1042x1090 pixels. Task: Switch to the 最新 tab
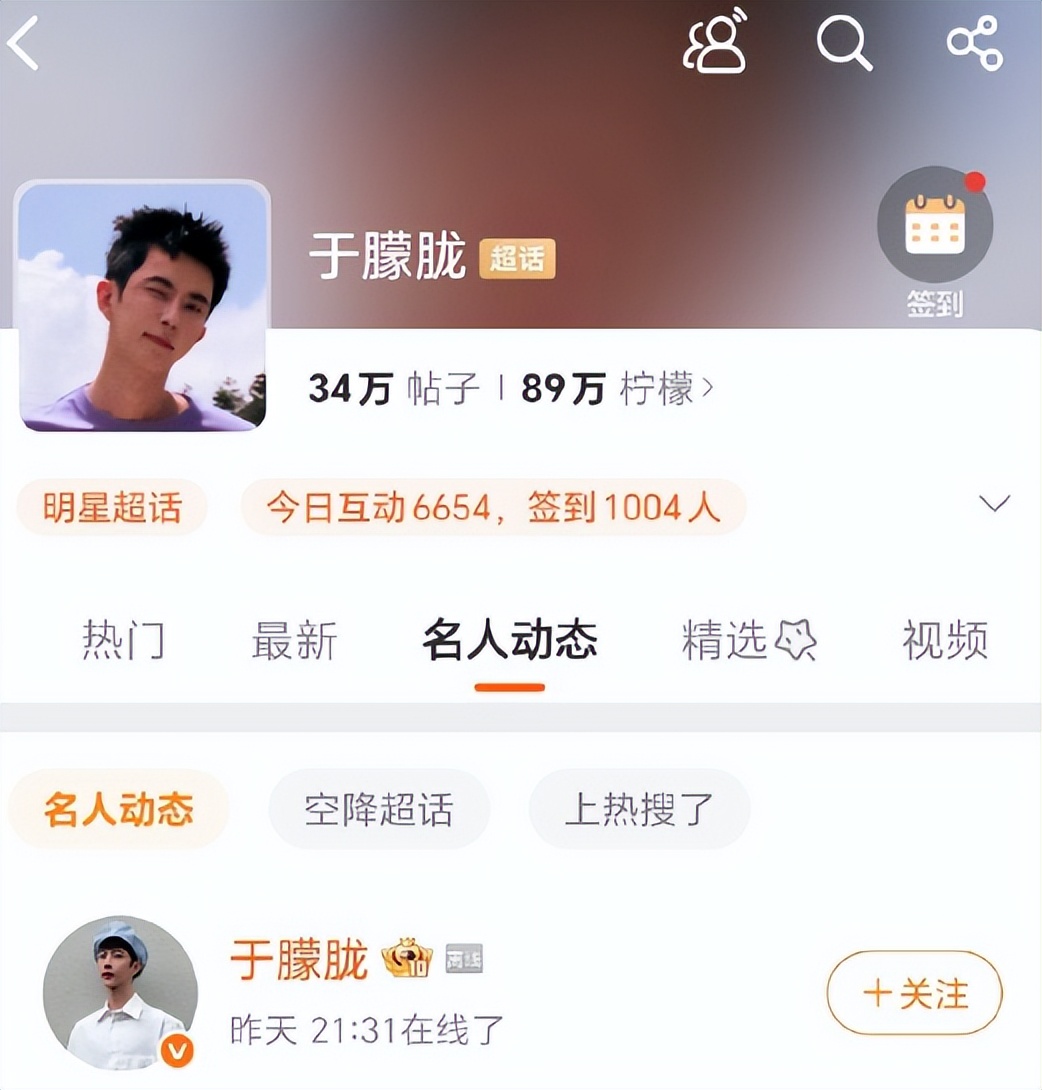(x=294, y=641)
